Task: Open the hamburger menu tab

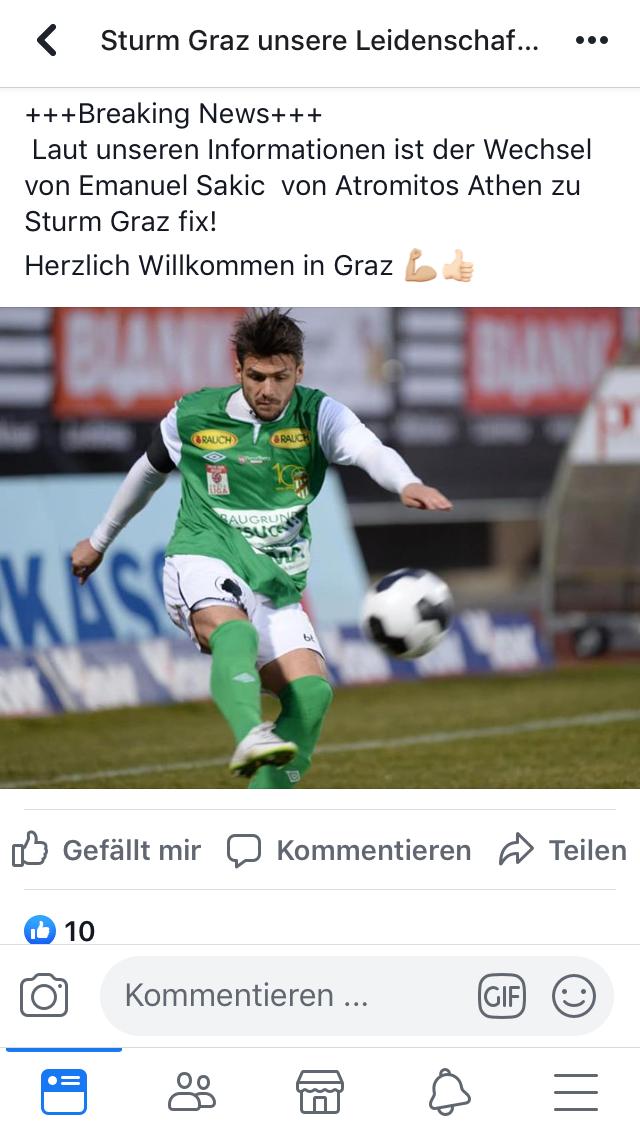Action: [x=576, y=1091]
